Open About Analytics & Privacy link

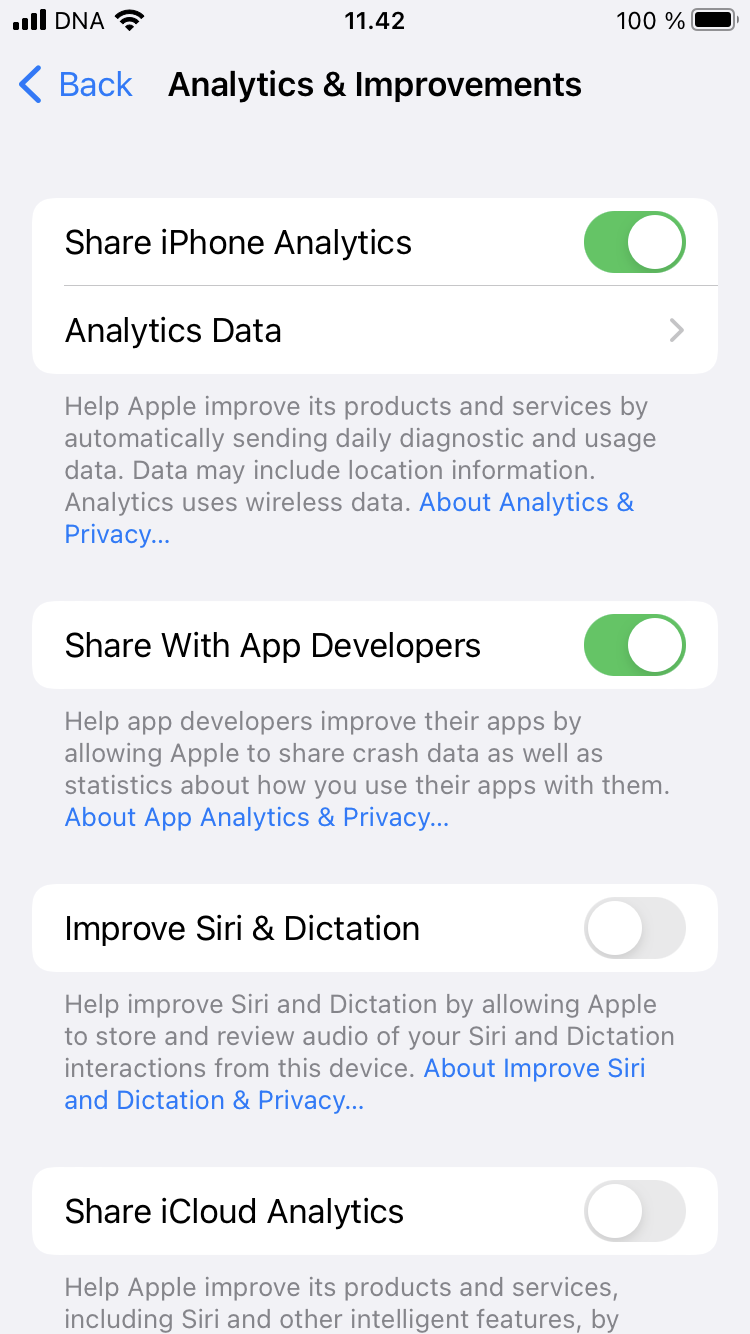click(525, 502)
